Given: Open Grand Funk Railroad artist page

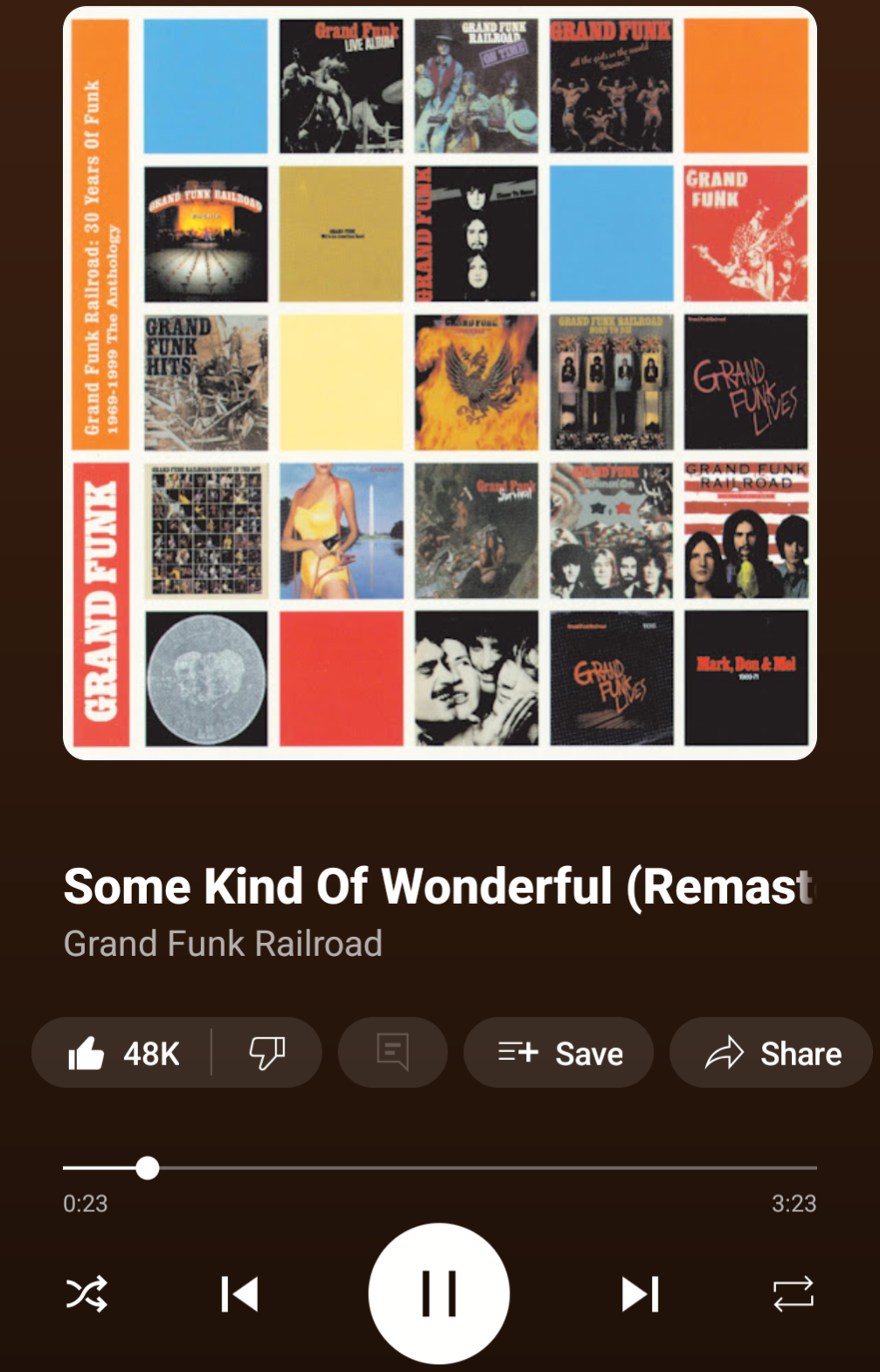Looking at the screenshot, I should pos(223,944).
